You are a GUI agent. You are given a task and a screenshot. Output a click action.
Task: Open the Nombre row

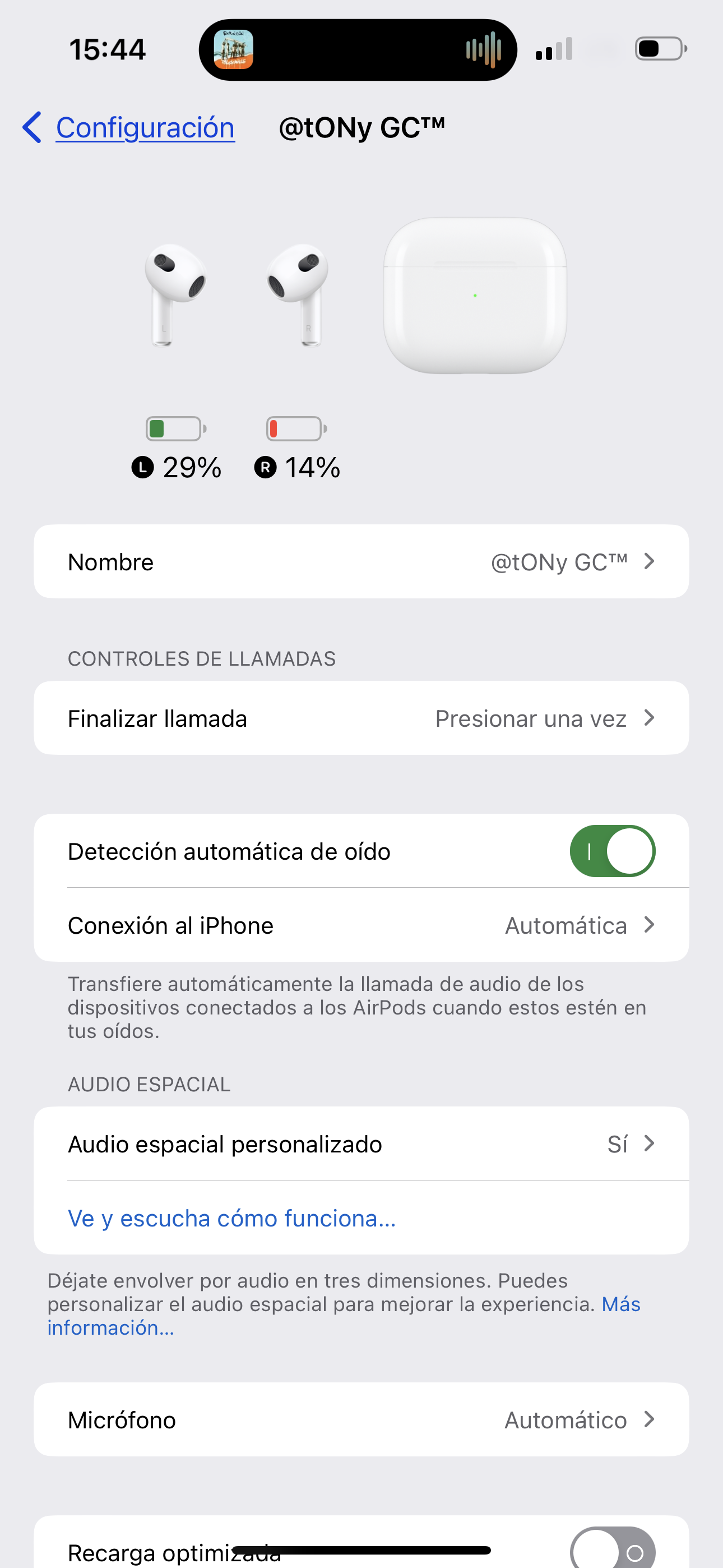coord(361,561)
